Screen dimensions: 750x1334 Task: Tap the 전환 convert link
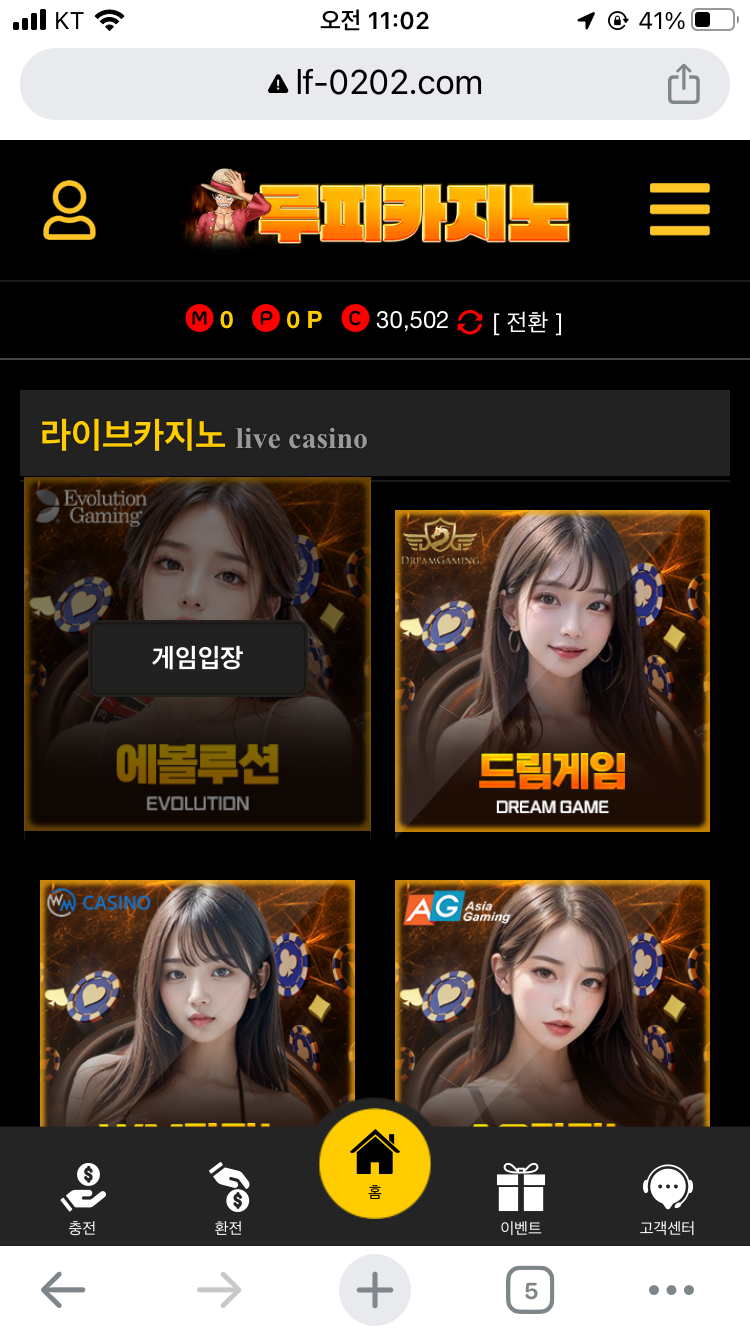527,322
